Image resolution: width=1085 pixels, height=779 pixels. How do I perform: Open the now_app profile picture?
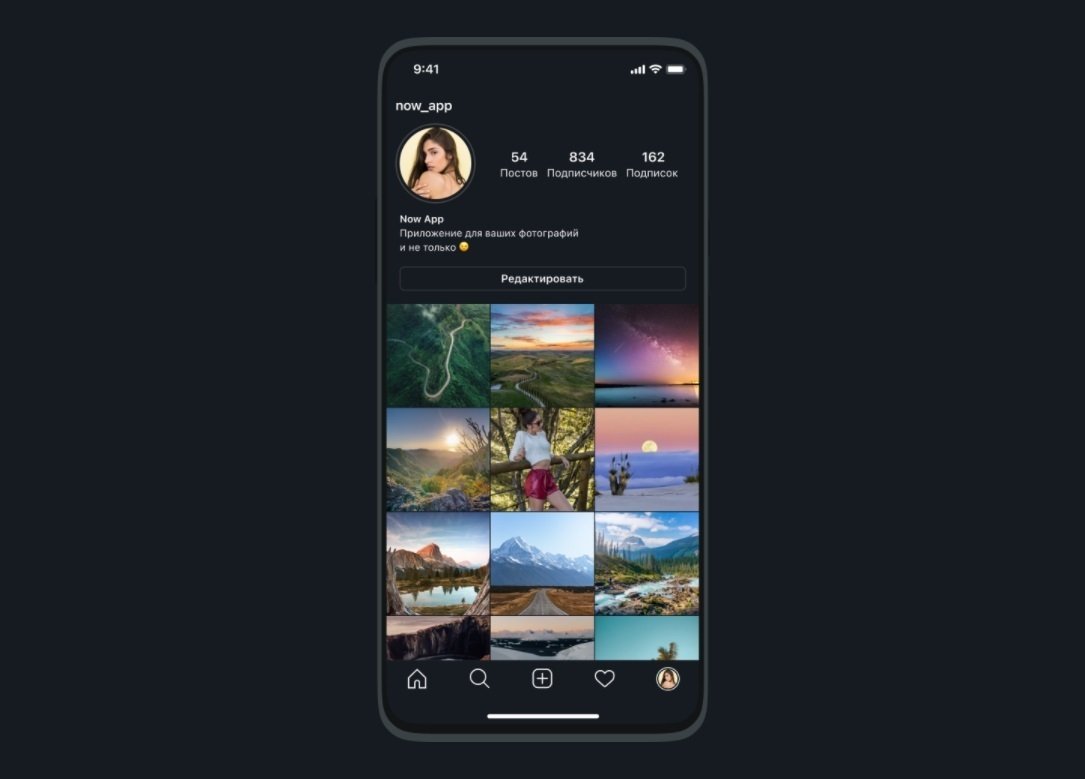(x=435, y=163)
